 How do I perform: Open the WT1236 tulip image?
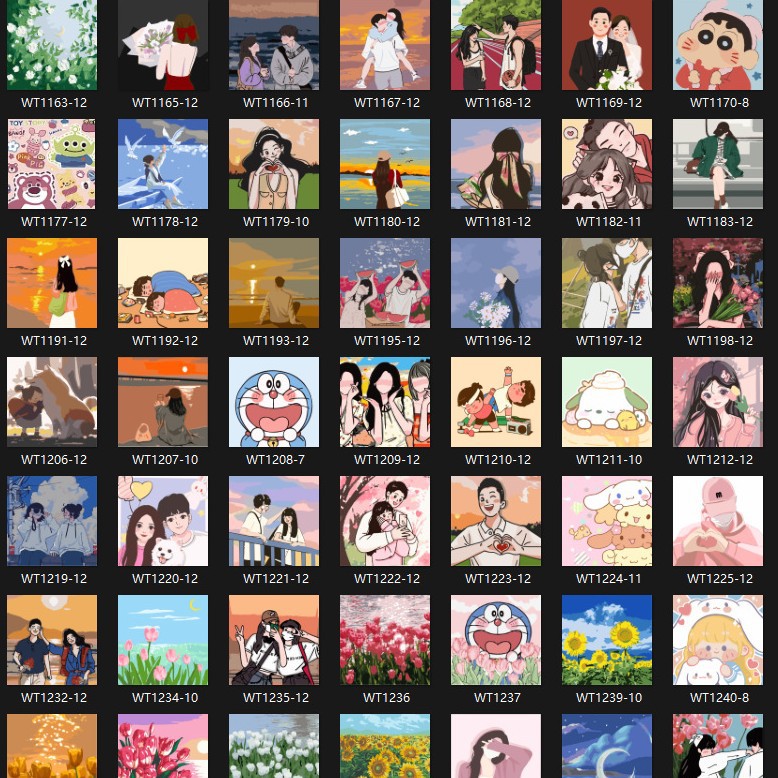pos(385,640)
